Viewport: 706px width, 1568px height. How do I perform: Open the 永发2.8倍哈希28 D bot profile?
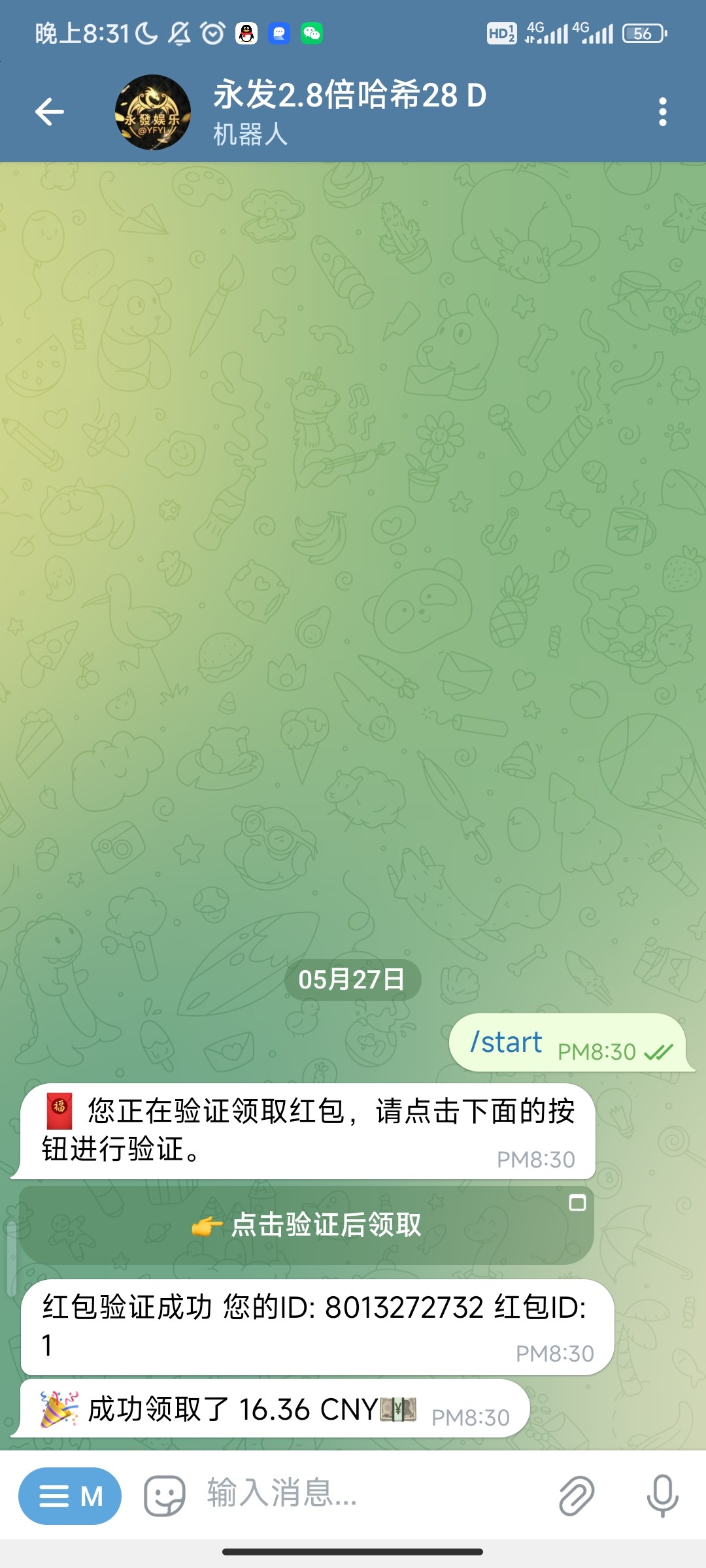coord(349,112)
